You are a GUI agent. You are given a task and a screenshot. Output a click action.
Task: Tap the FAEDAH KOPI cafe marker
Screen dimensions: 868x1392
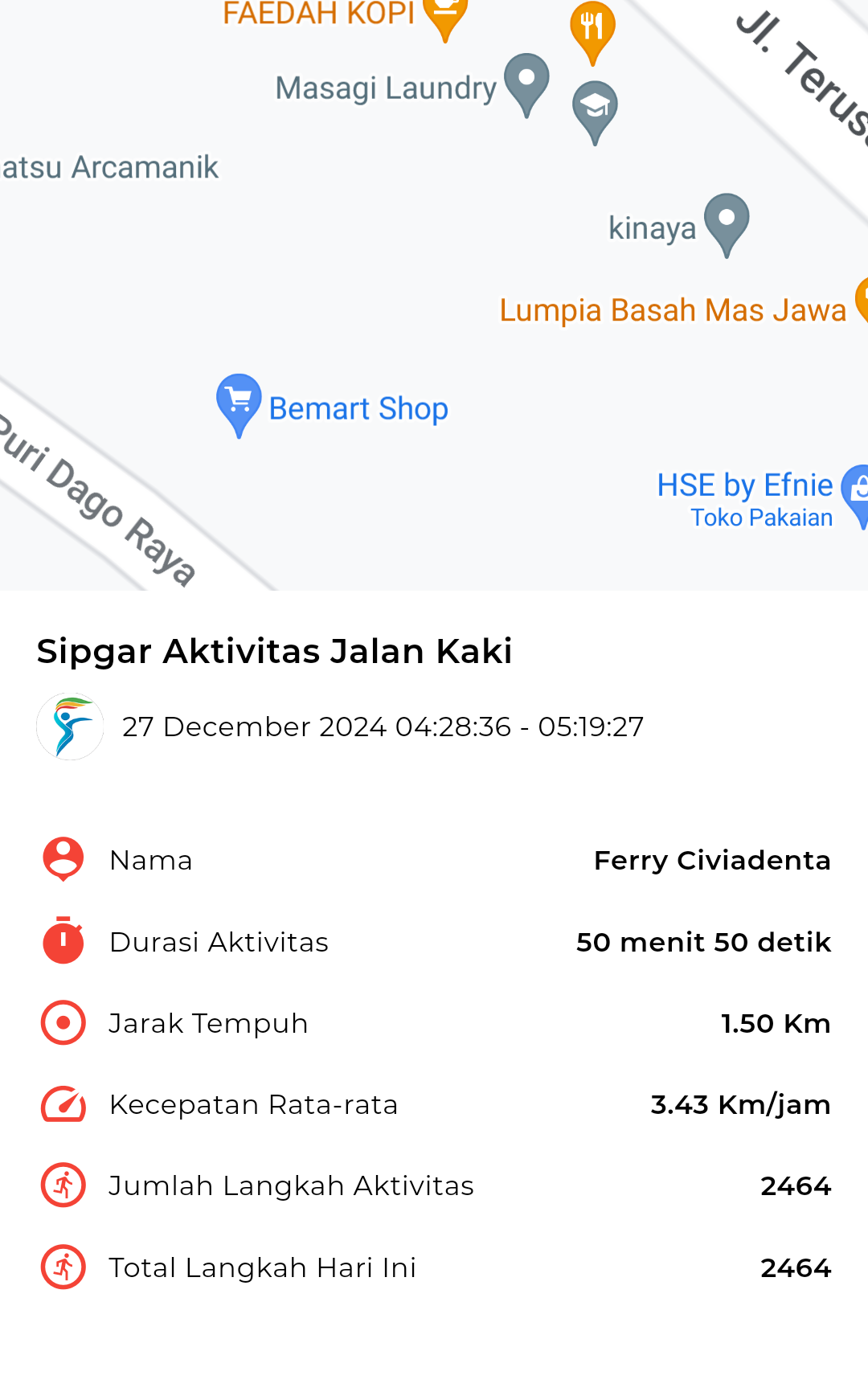445,18
